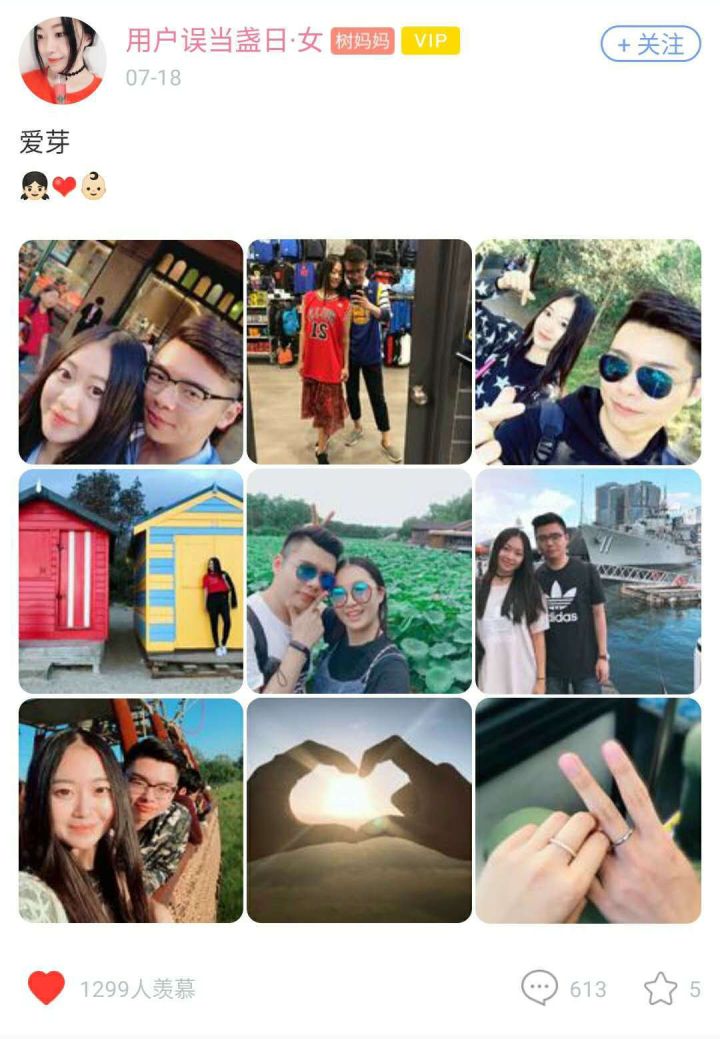Viewport: 720px width, 1039px height.
Task: Favorite this post with the star icon
Action: pos(660,988)
